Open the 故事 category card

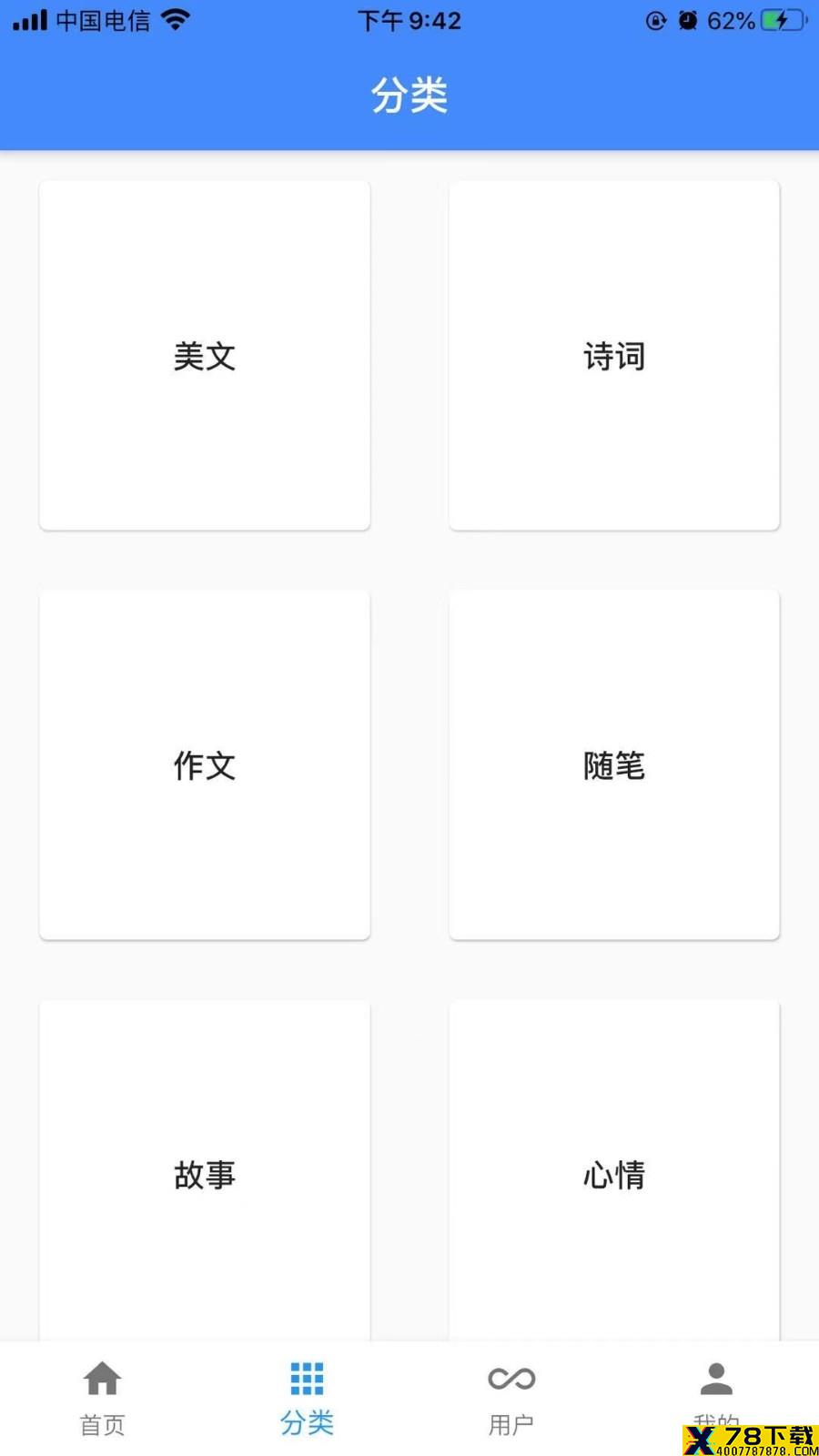pos(205,1170)
